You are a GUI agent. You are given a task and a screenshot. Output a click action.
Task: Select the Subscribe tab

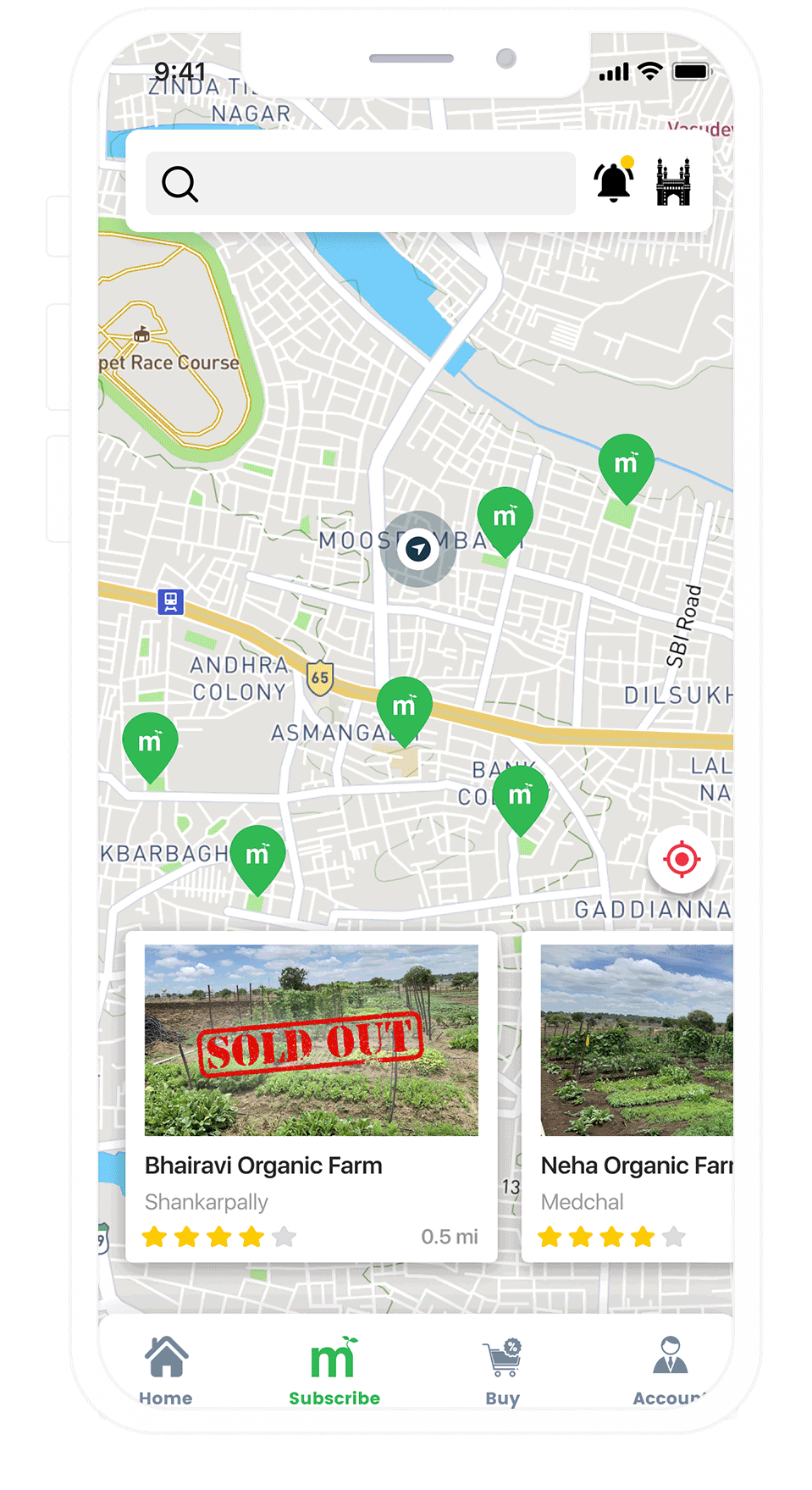[334, 1371]
